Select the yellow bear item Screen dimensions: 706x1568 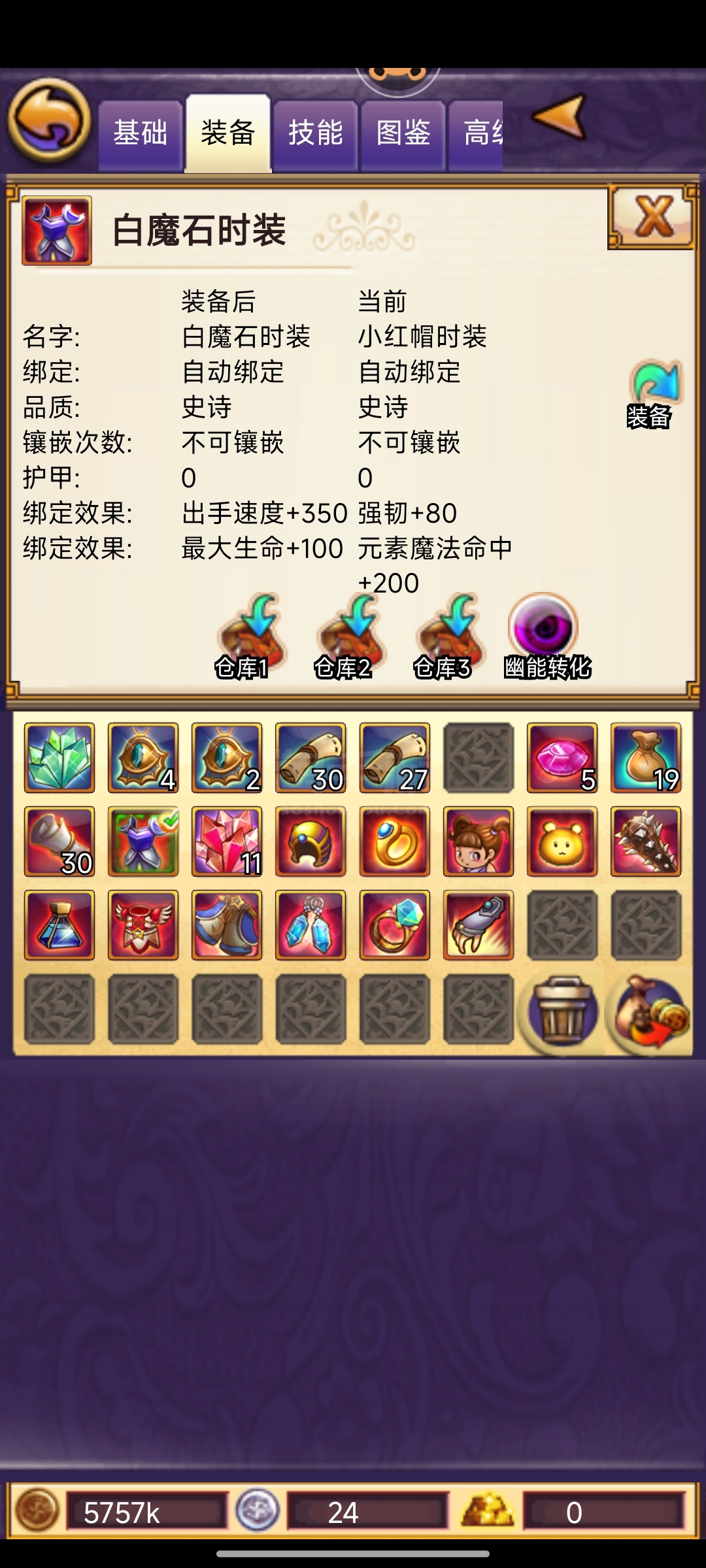point(562,841)
